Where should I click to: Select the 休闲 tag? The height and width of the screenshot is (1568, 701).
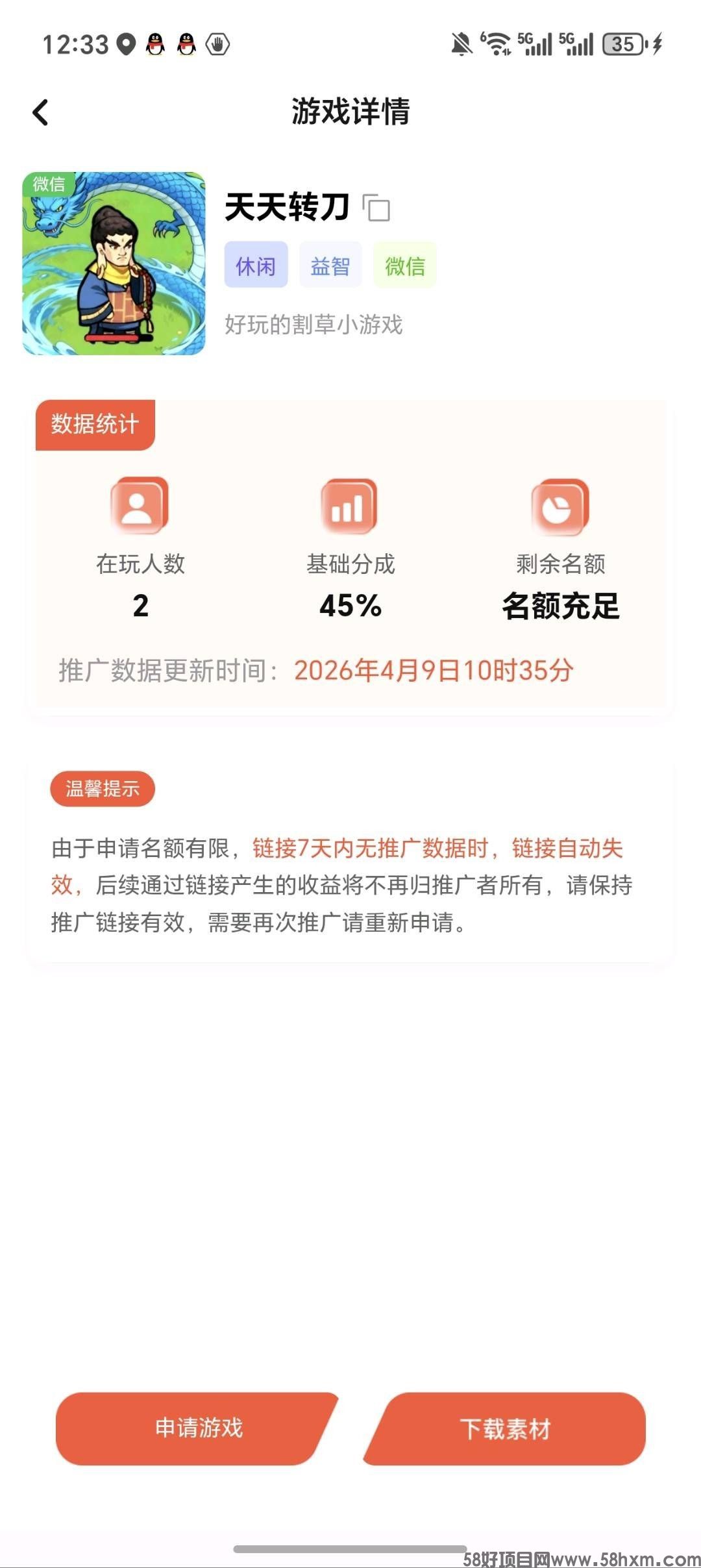tap(256, 265)
